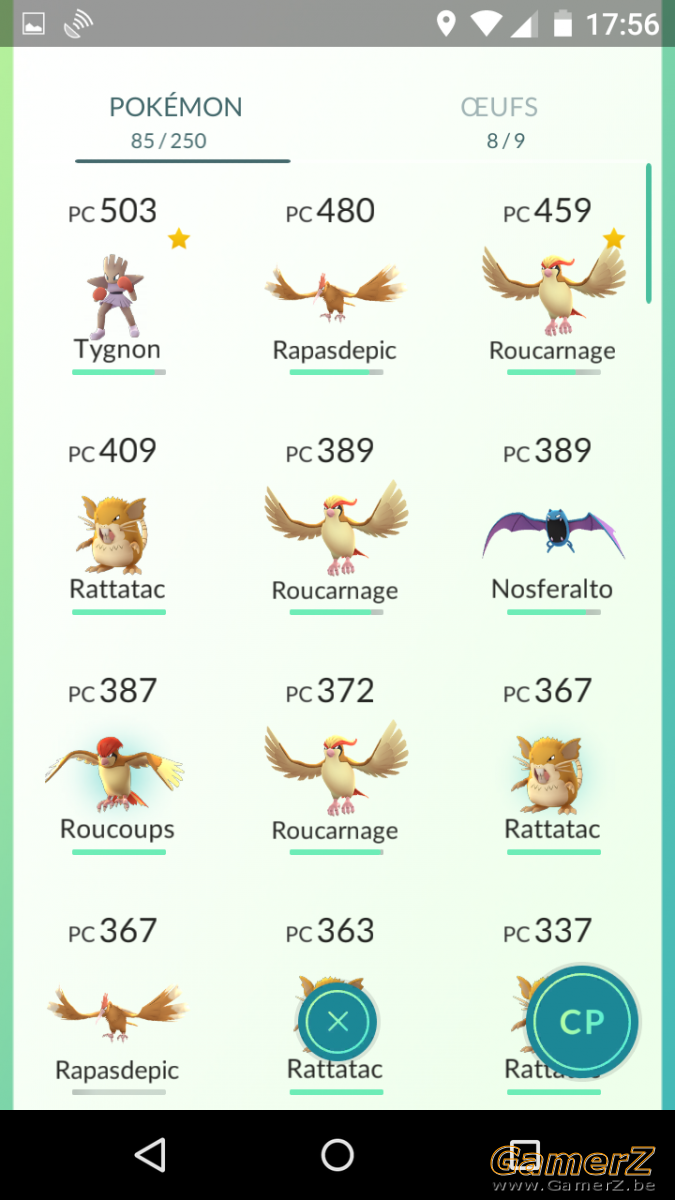This screenshot has height=1200, width=675.
Task: Open Roucarnage with PC 459
Action: 552,284
